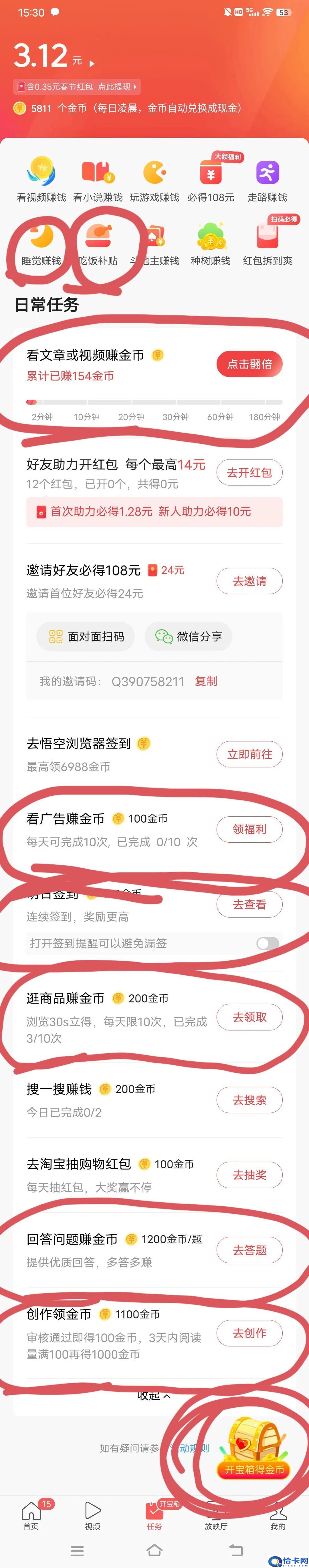The image size is (309, 1568).
Task: Tap 去搜索 to earn by searching
Action: click(x=249, y=1099)
